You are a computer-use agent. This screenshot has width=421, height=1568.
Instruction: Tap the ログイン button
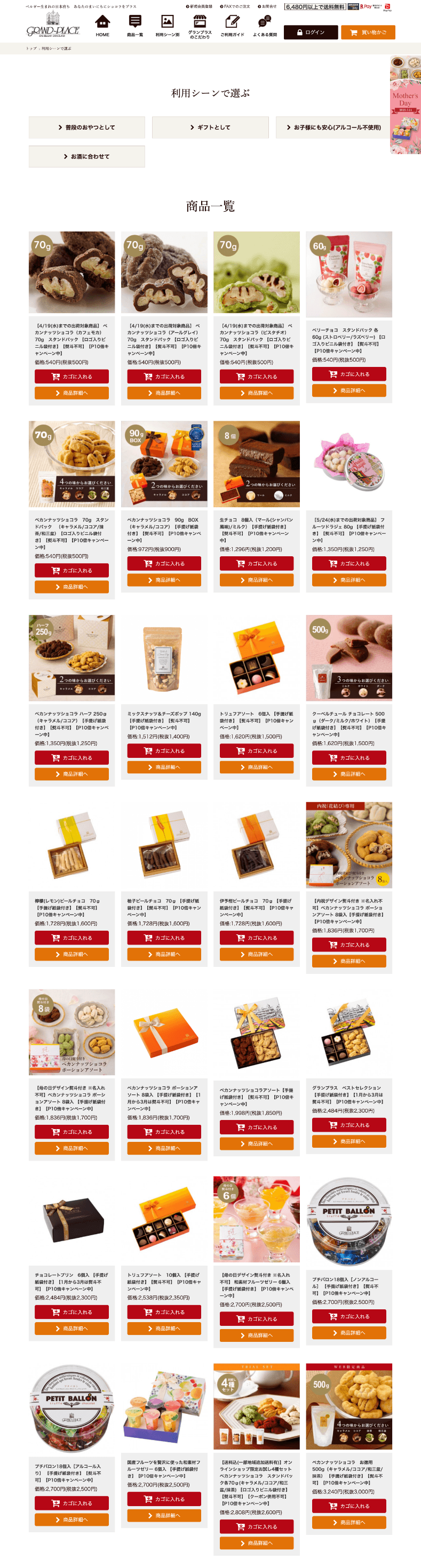tap(309, 32)
